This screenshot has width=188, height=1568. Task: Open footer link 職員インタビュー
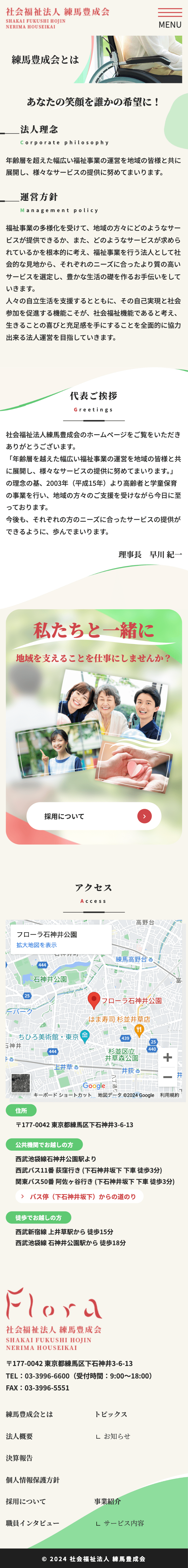click(33, 1523)
